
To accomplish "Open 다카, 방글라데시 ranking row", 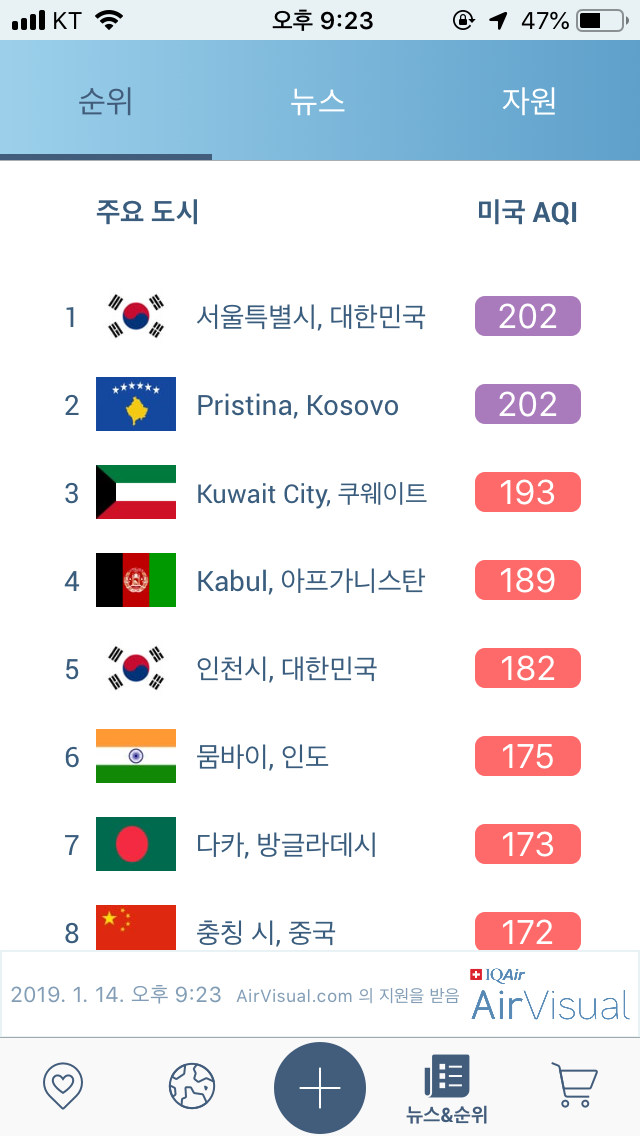I will tap(320, 844).
